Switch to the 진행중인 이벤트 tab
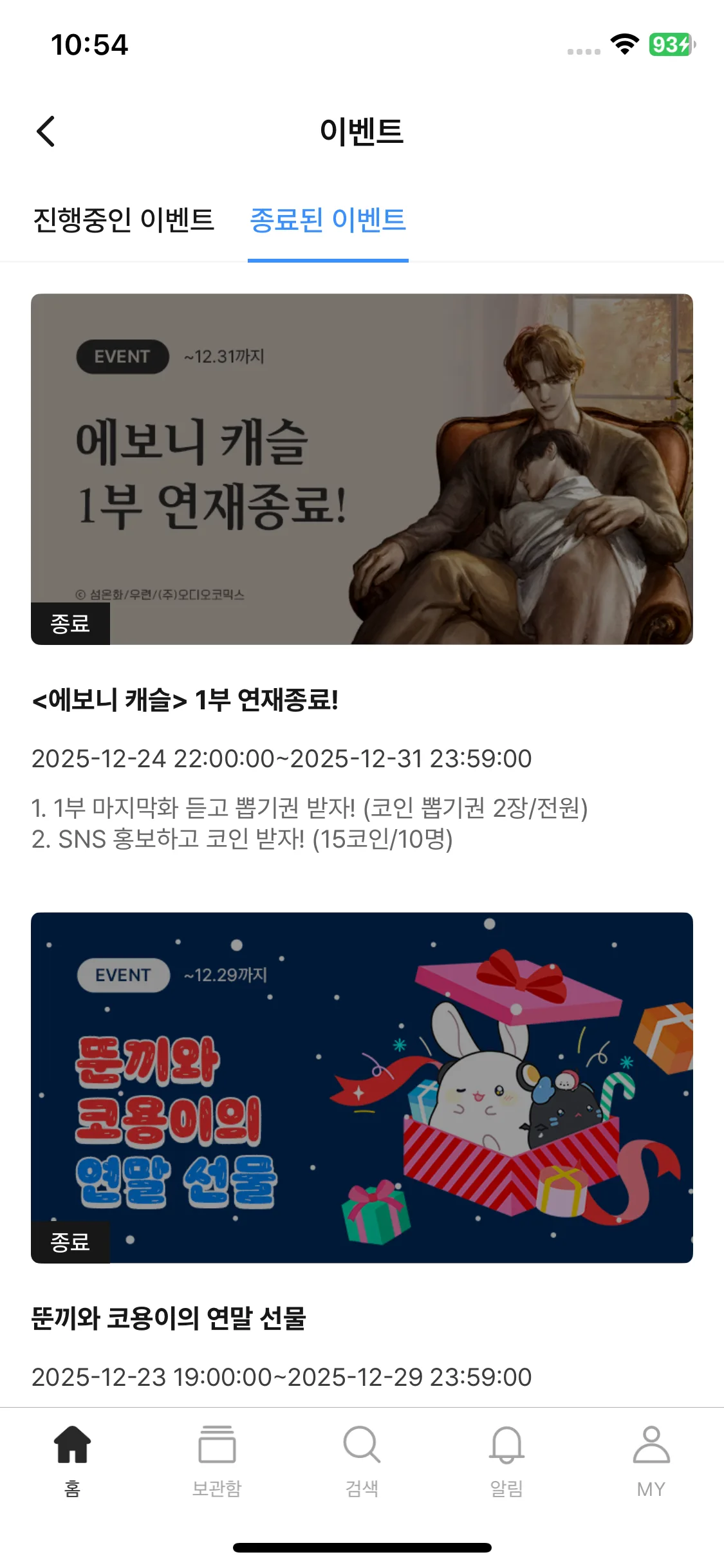The height and width of the screenshot is (1568, 724). tap(124, 219)
